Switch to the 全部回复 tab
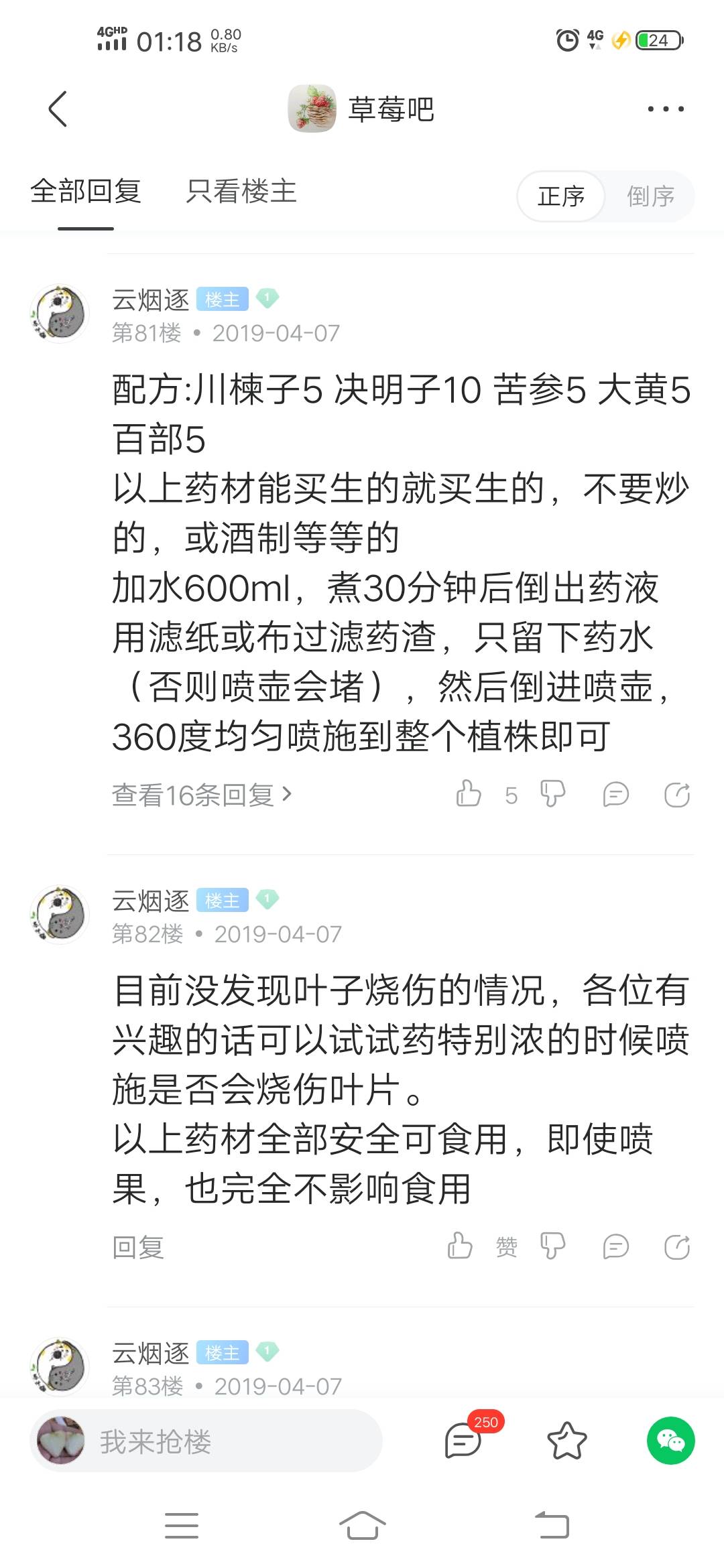This screenshot has height=1568, width=724. click(86, 192)
